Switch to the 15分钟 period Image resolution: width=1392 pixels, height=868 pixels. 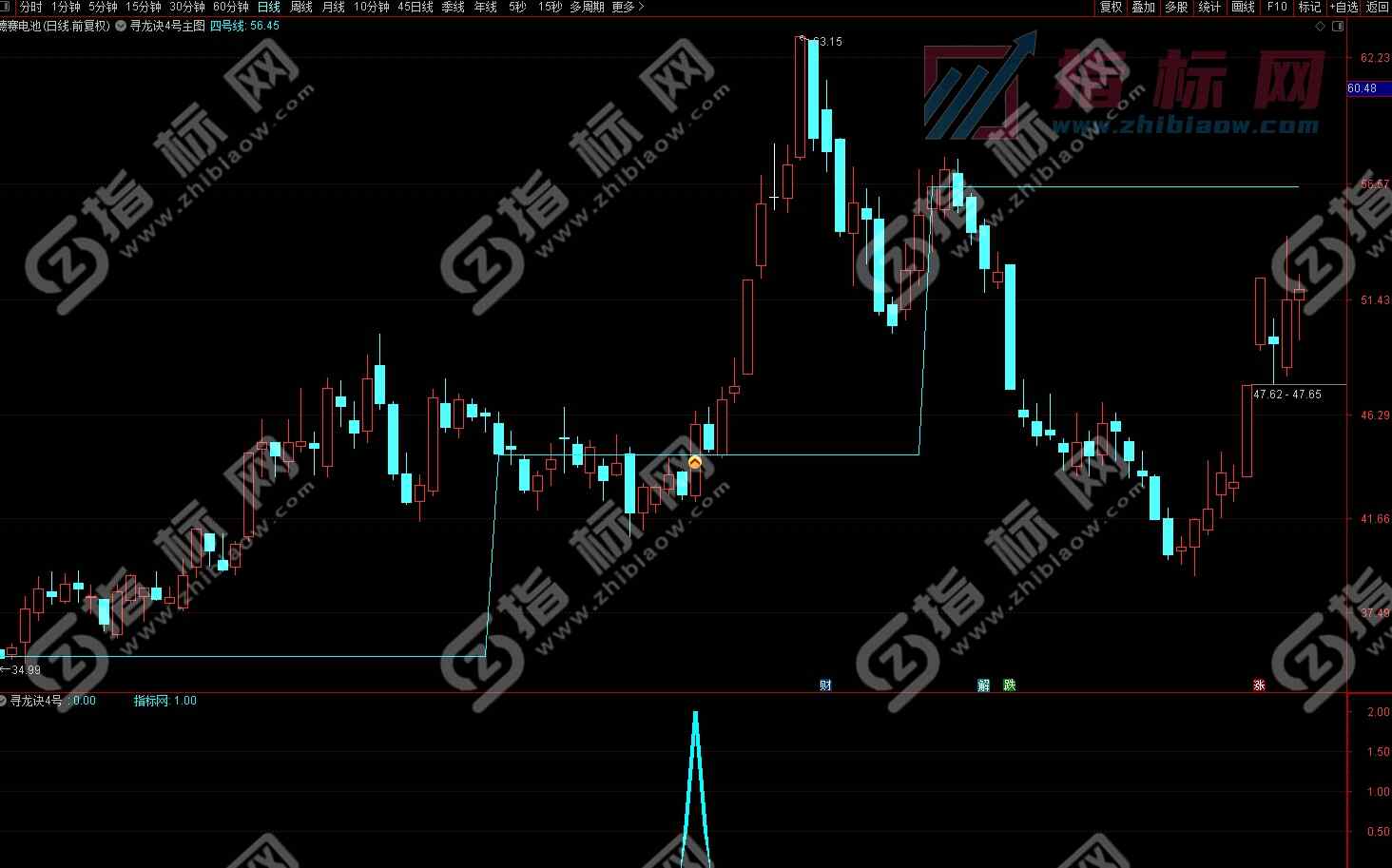pos(143,7)
